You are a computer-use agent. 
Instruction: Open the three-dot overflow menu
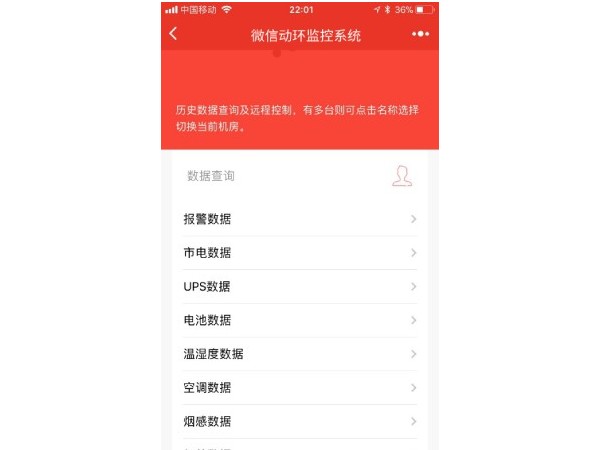click(x=420, y=35)
